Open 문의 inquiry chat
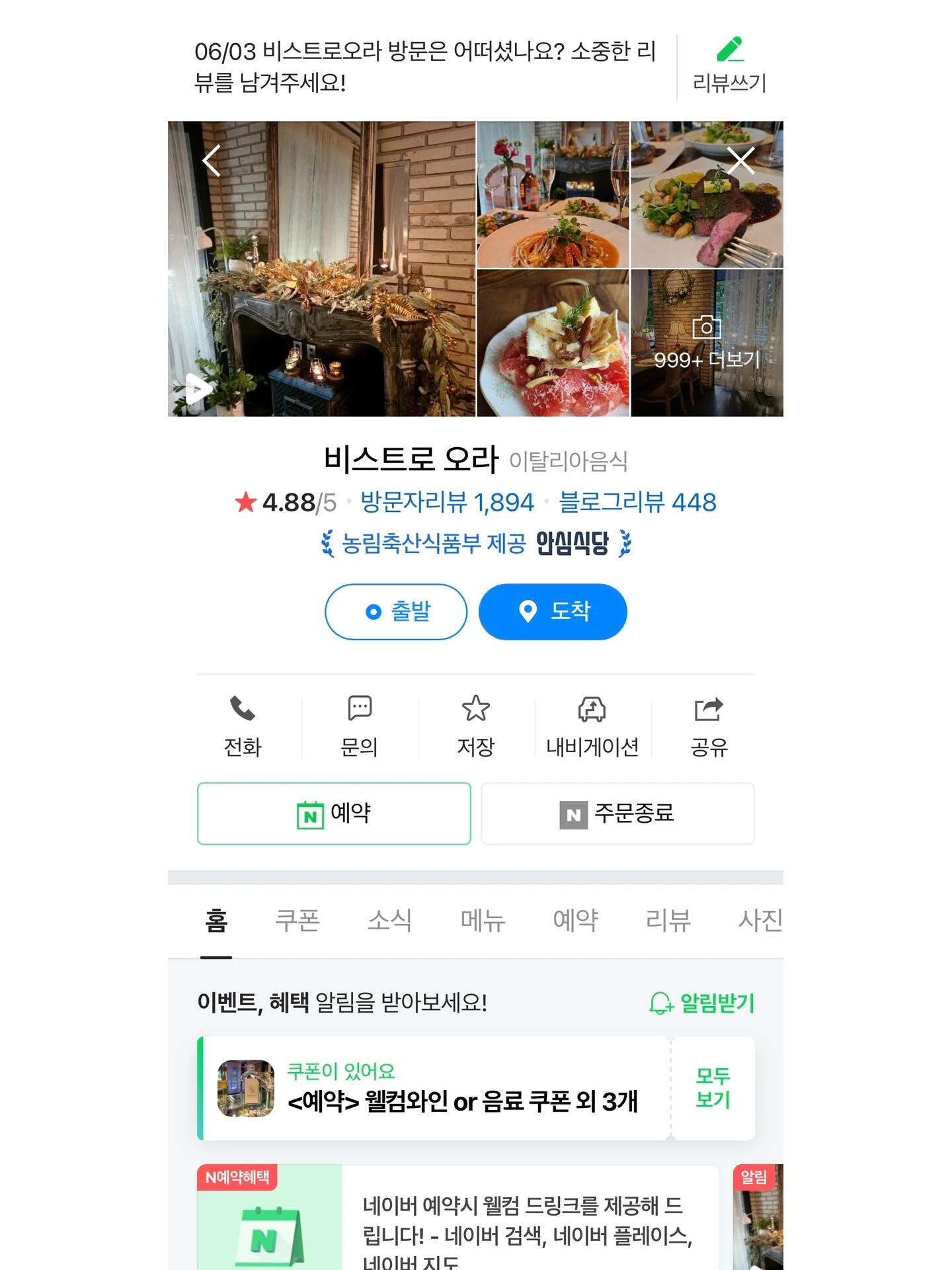Viewport: 952px width, 1270px height. pyautogui.click(x=360, y=726)
